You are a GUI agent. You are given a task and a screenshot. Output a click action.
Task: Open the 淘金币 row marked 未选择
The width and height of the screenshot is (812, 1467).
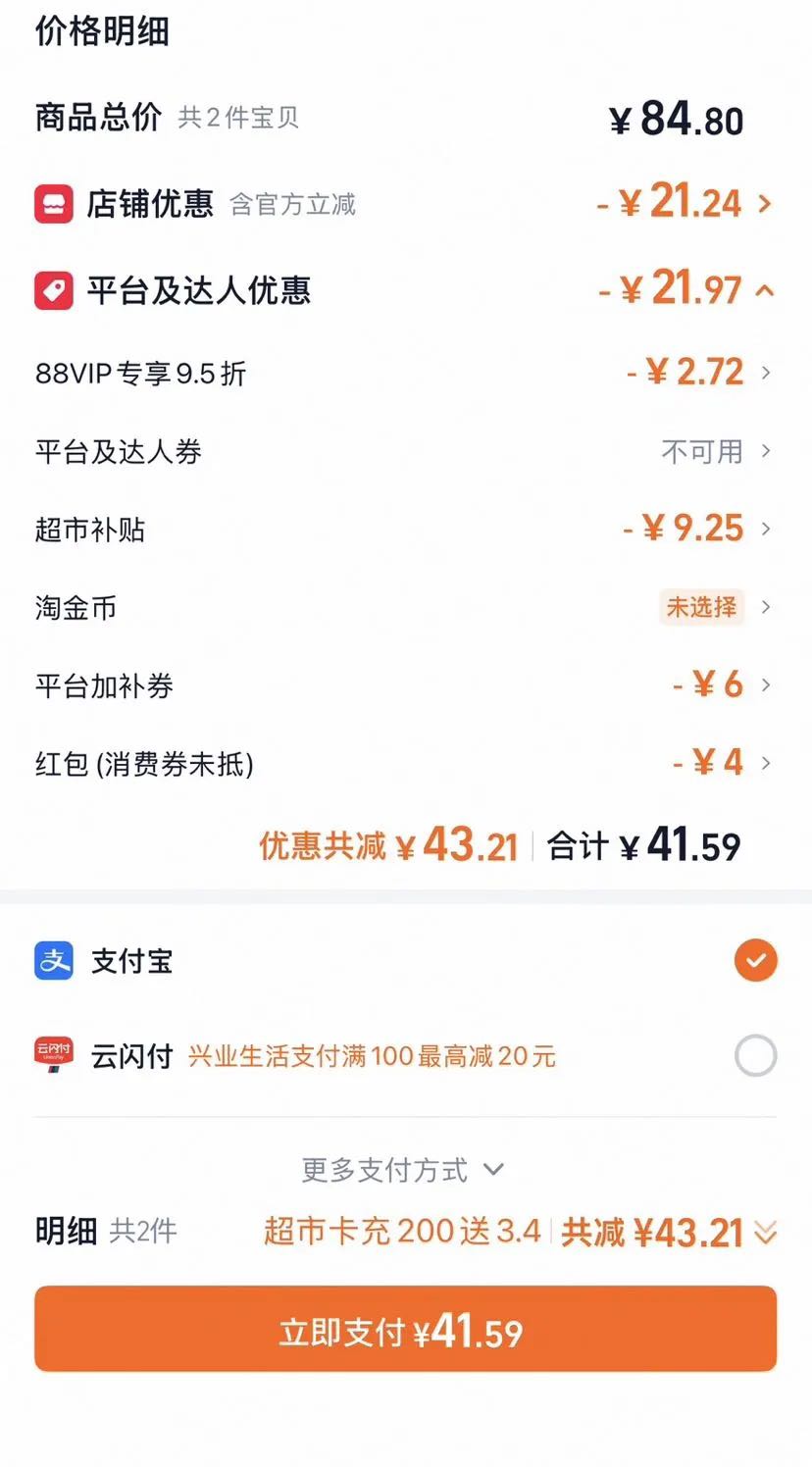(x=405, y=607)
